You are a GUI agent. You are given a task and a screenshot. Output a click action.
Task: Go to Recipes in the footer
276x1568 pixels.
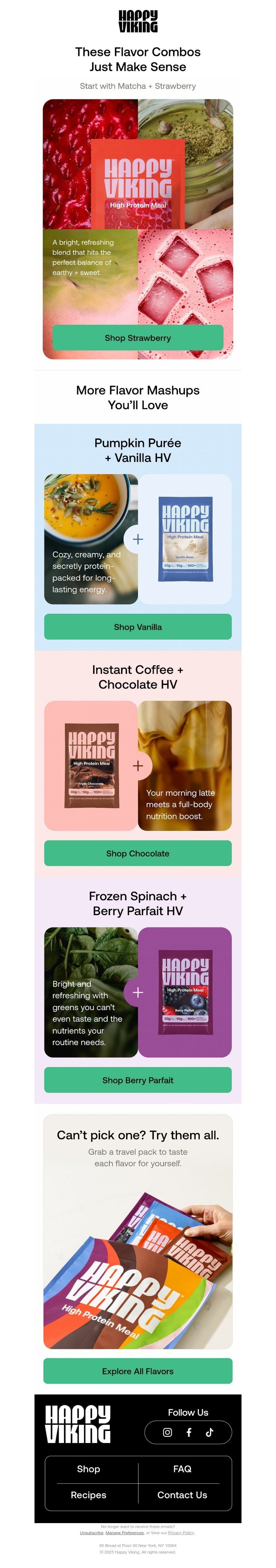click(x=88, y=1494)
